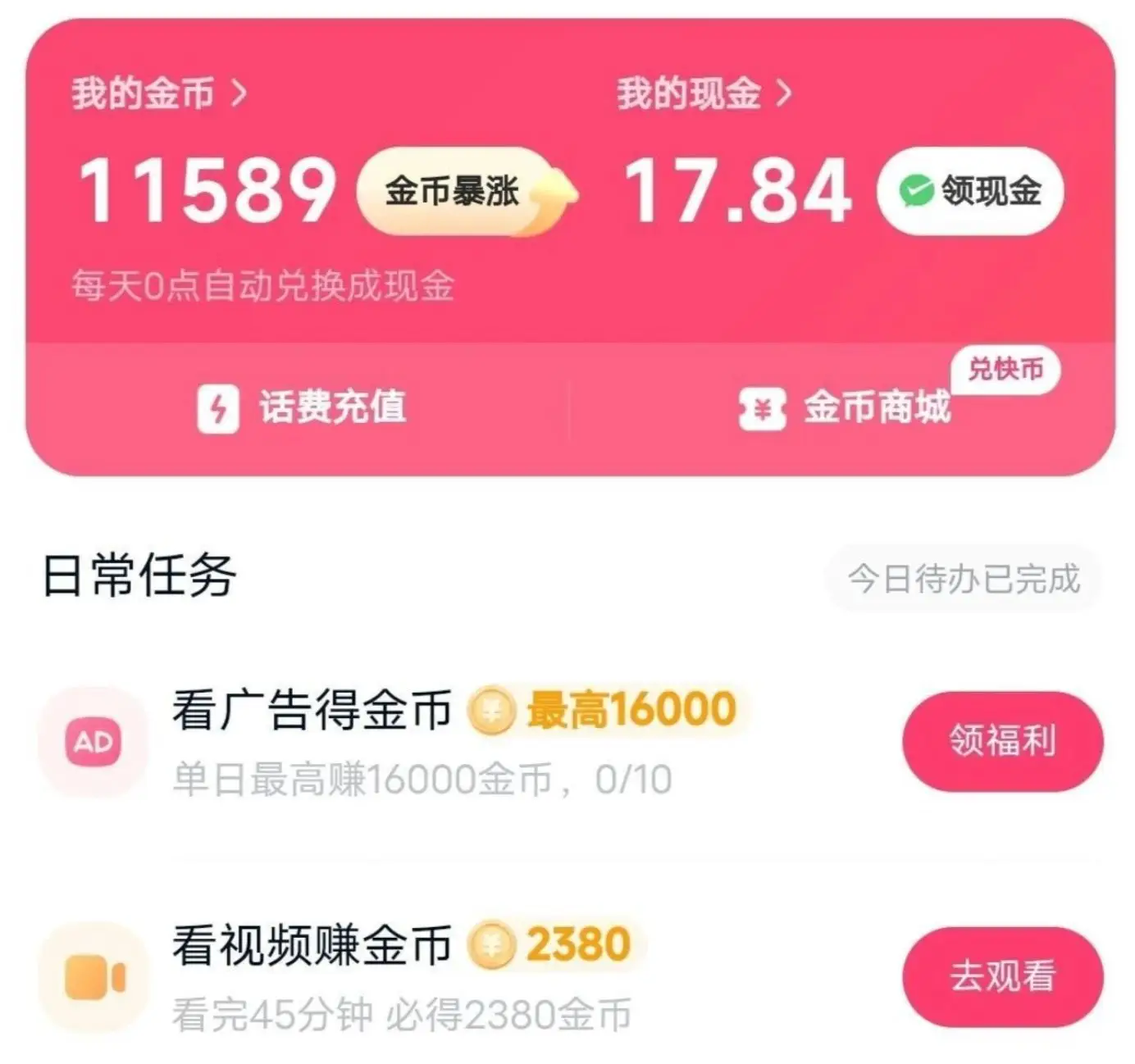Tap 领福利 for the ad task
This screenshot has width=1135, height=1064.
1002,741
